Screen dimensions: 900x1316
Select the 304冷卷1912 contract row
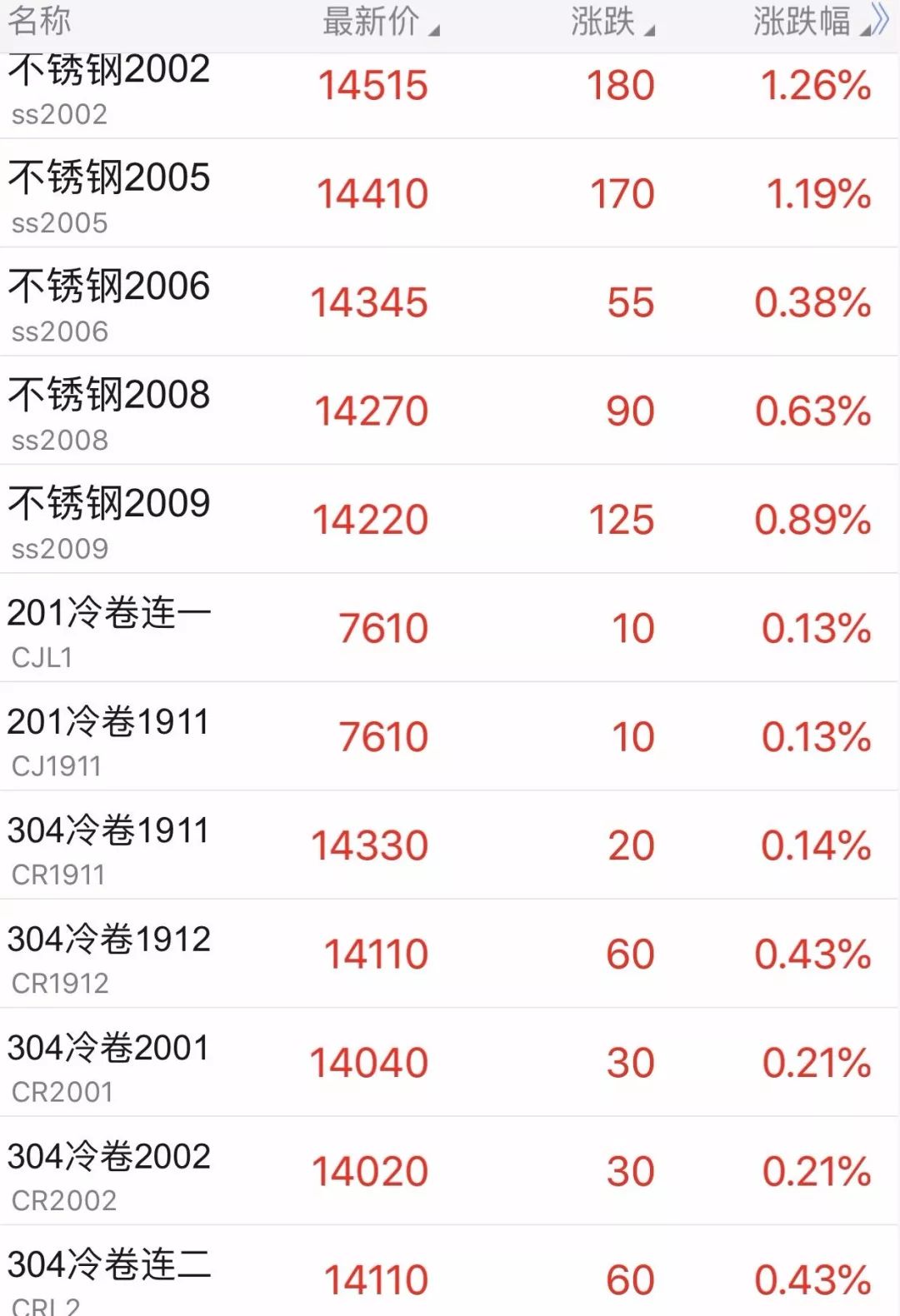pyautogui.click(x=108, y=951)
